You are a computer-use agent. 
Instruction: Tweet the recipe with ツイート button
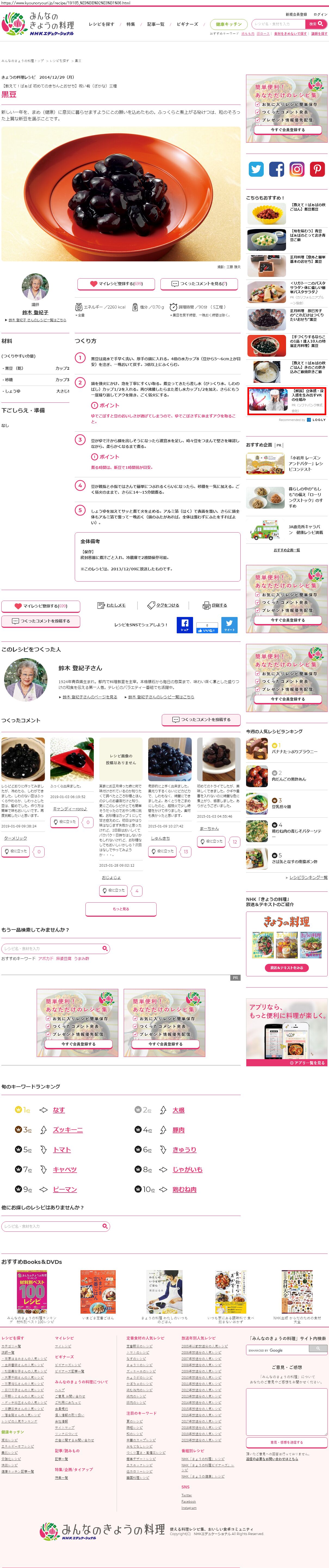[229, 625]
